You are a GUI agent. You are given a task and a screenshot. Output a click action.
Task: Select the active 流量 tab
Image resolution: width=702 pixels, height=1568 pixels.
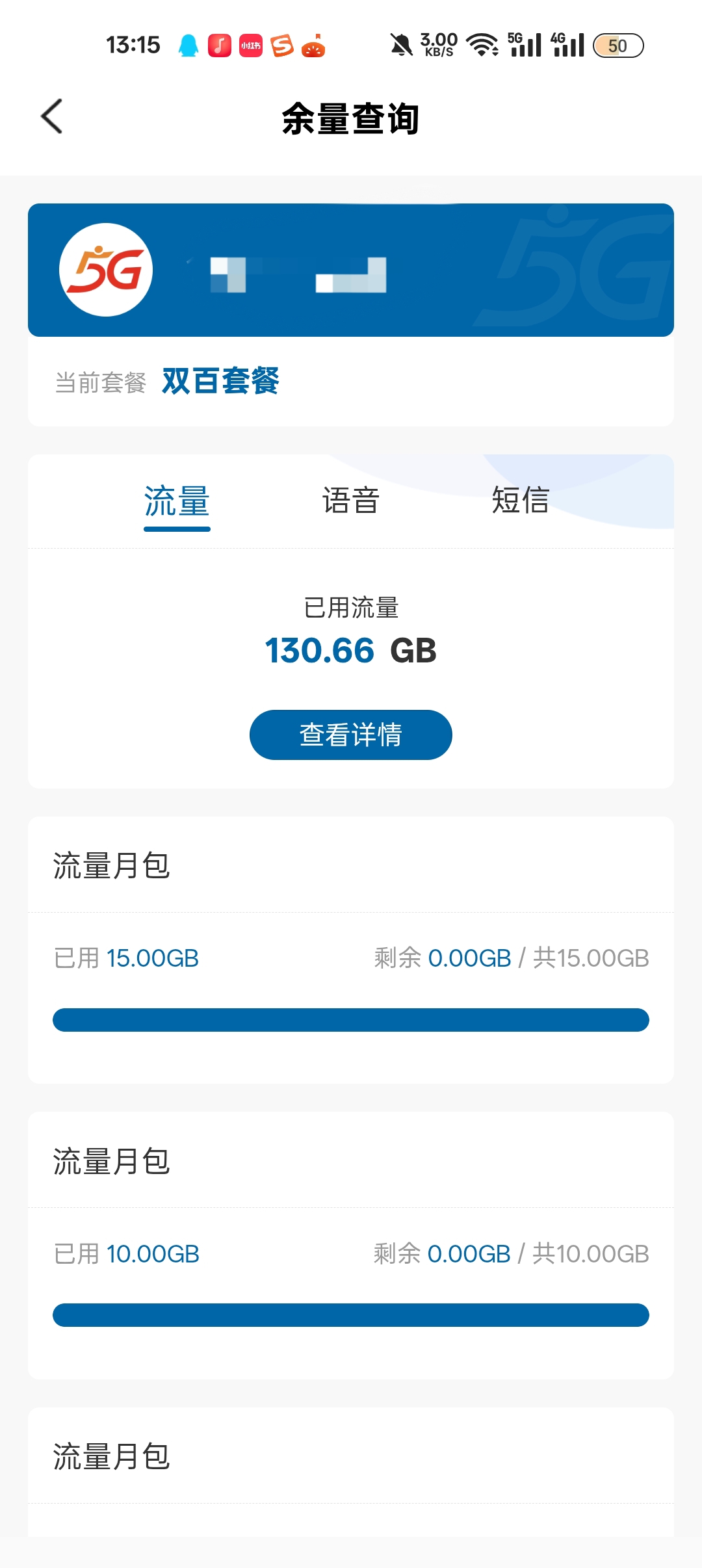[175, 501]
